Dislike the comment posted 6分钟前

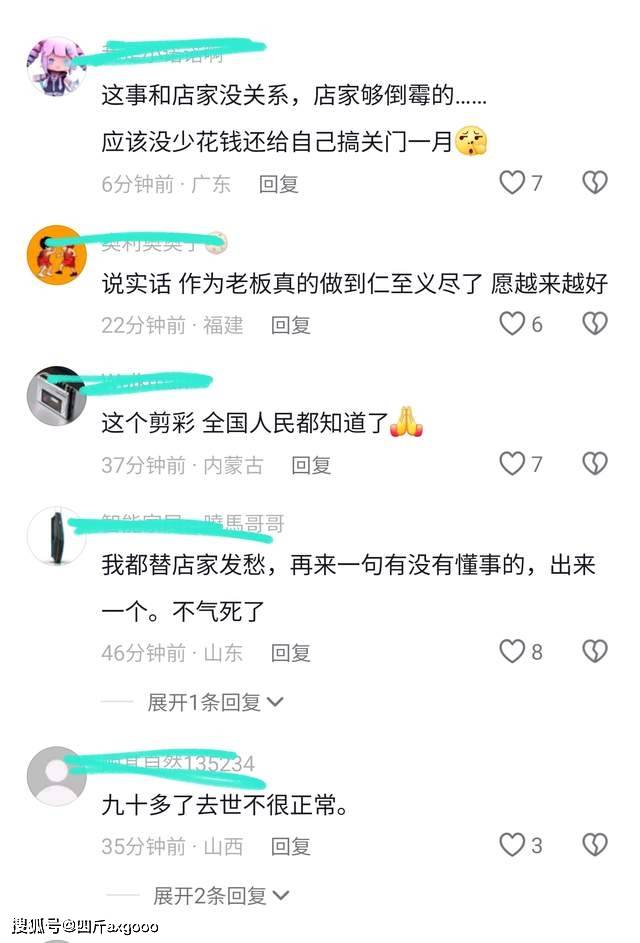(595, 182)
